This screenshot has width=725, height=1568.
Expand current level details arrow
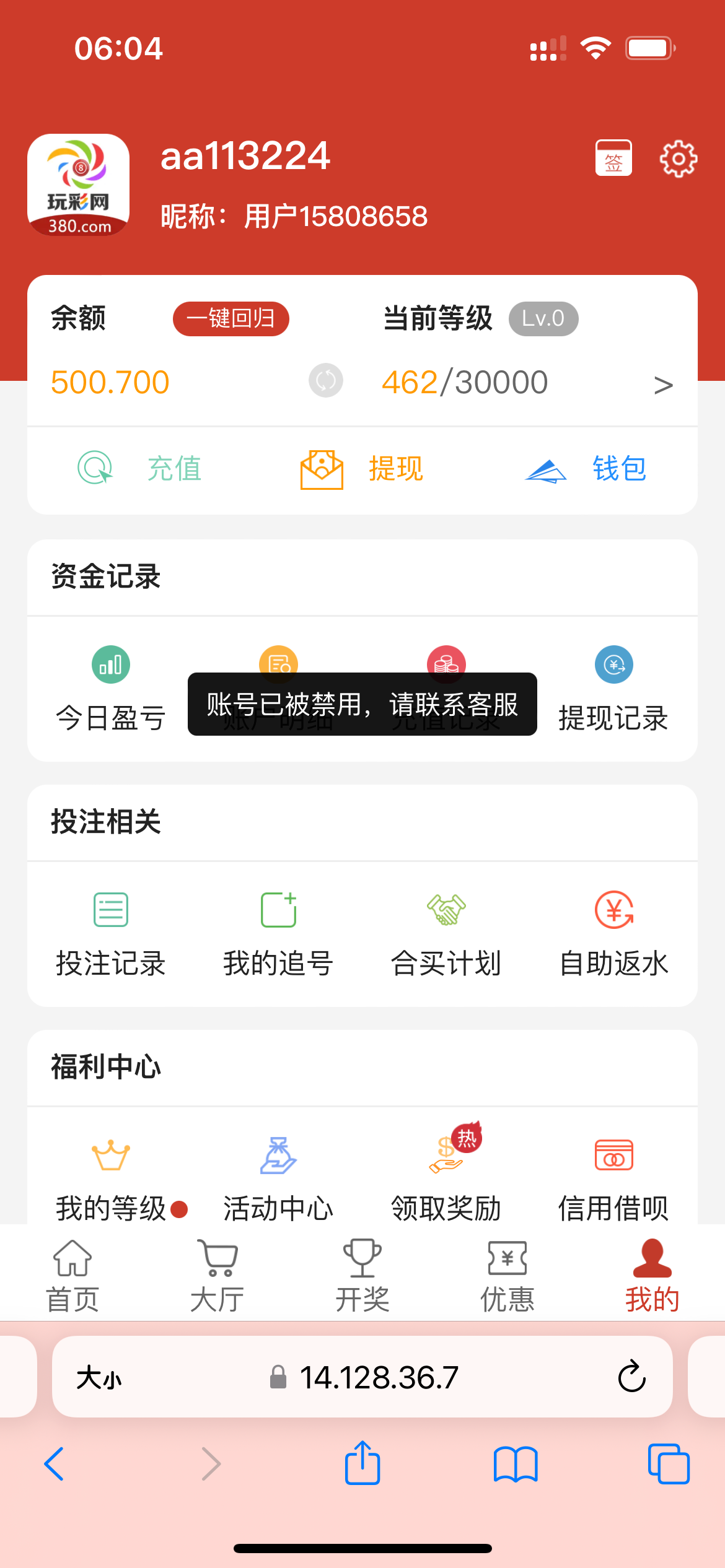pyautogui.click(x=663, y=385)
